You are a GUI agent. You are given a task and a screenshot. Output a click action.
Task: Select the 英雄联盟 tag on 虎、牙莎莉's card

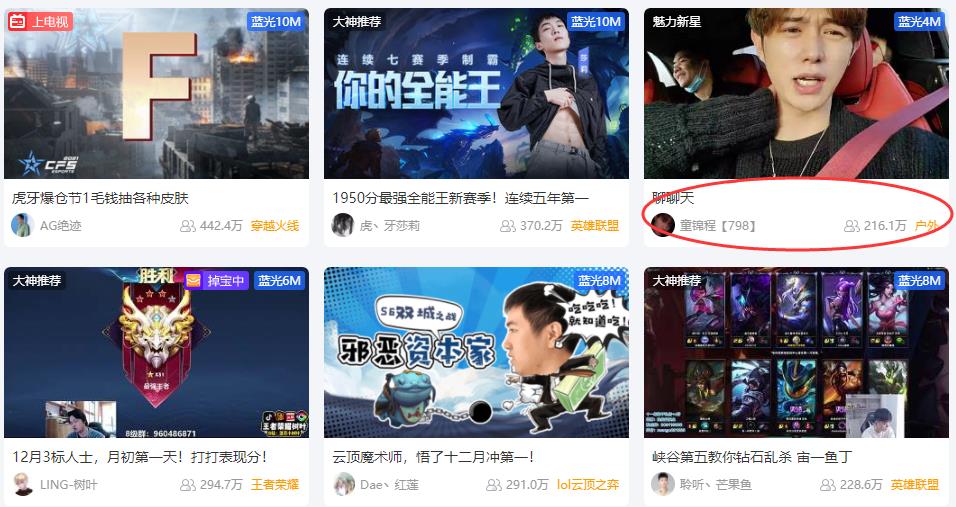pyautogui.click(x=595, y=226)
